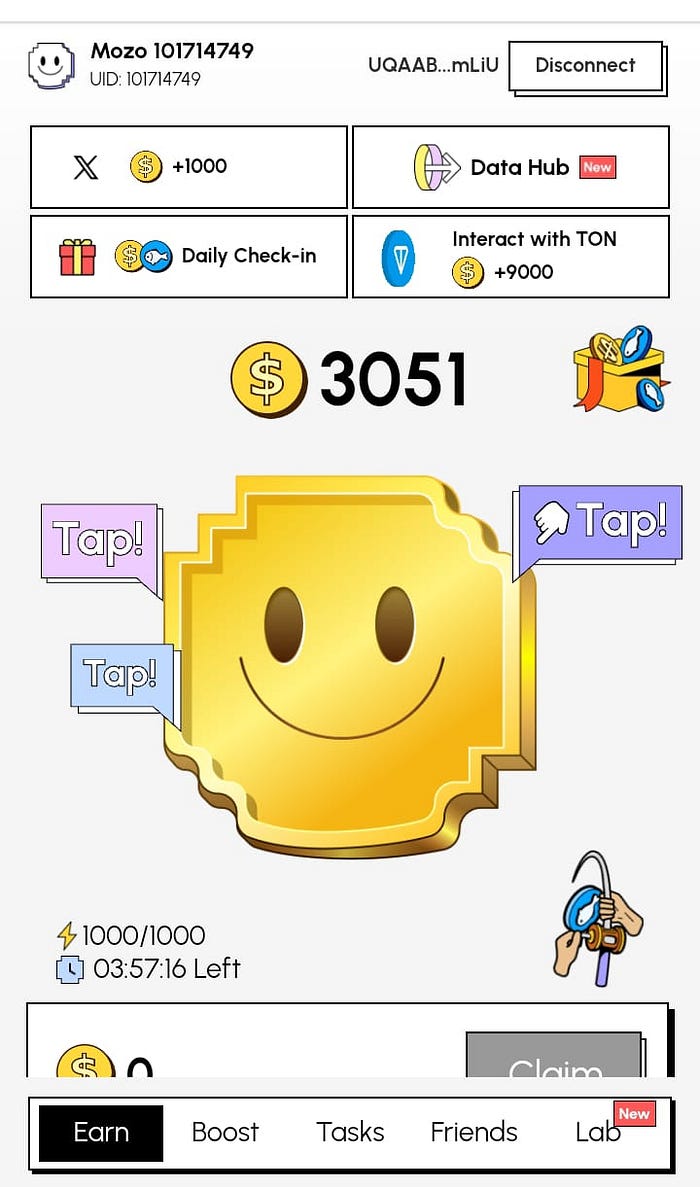The height and width of the screenshot is (1187, 700).
Task: Open the Friends tab
Action: click(474, 1132)
